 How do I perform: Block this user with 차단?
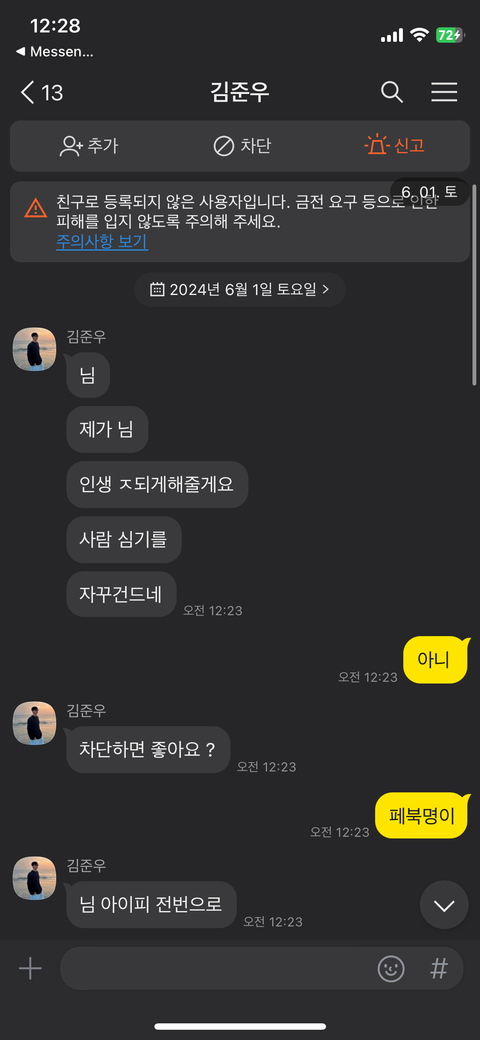coord(242,145)
